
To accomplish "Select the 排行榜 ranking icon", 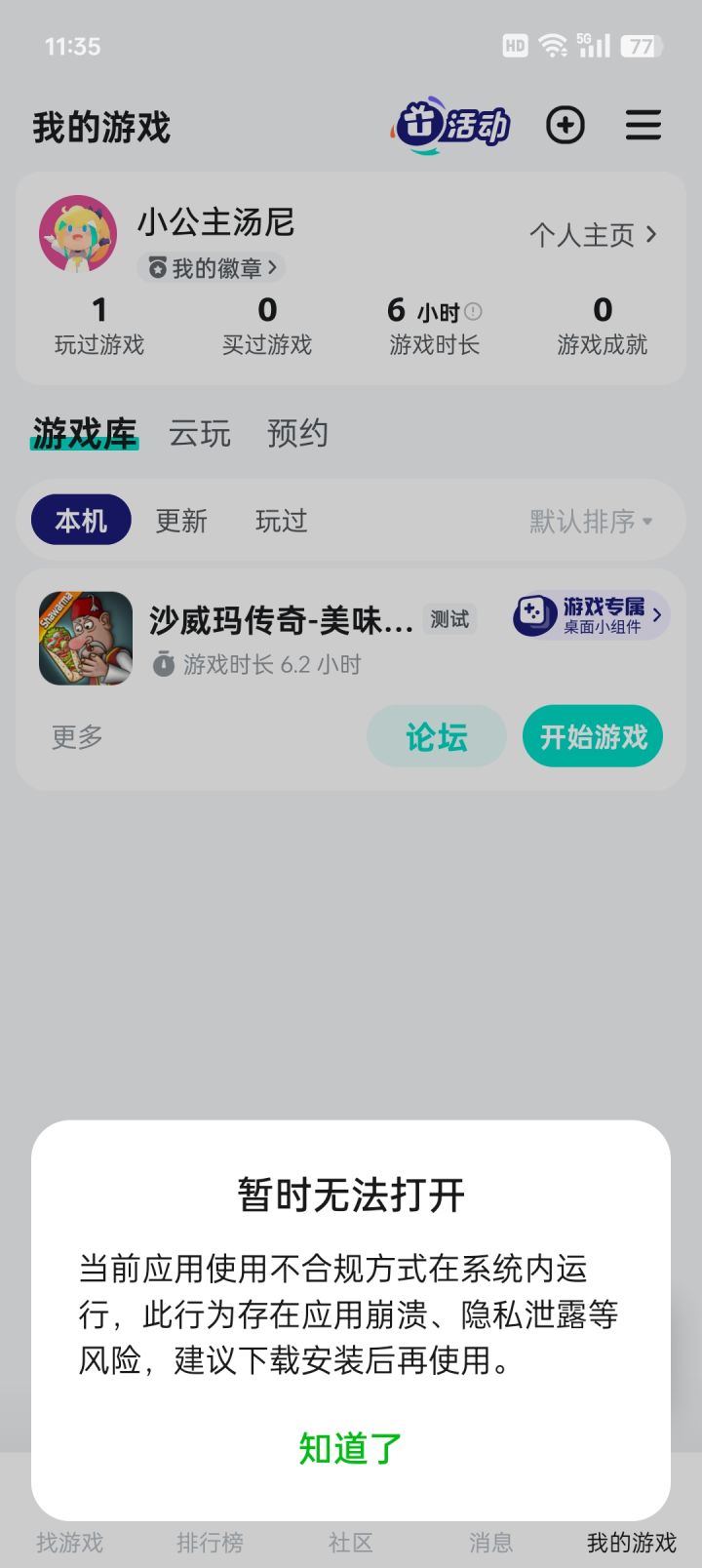I will click(x=211, y=1542).
